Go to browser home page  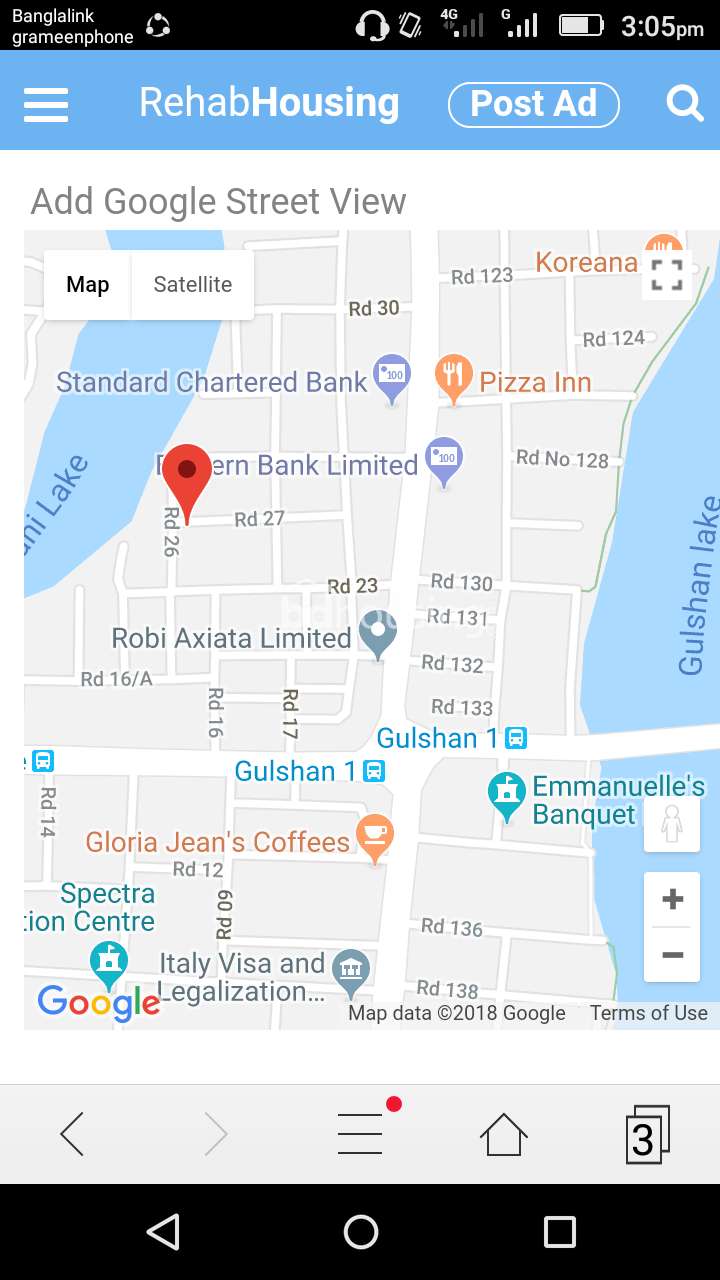pyautogui.click(x=503, y=1135)
